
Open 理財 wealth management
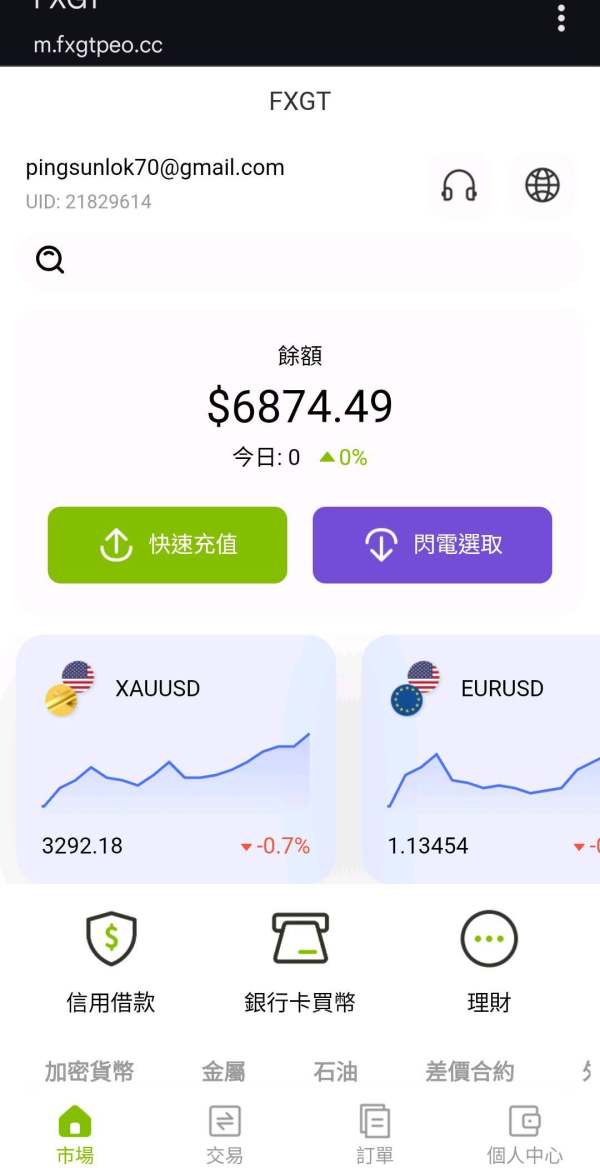click(489, 960)
